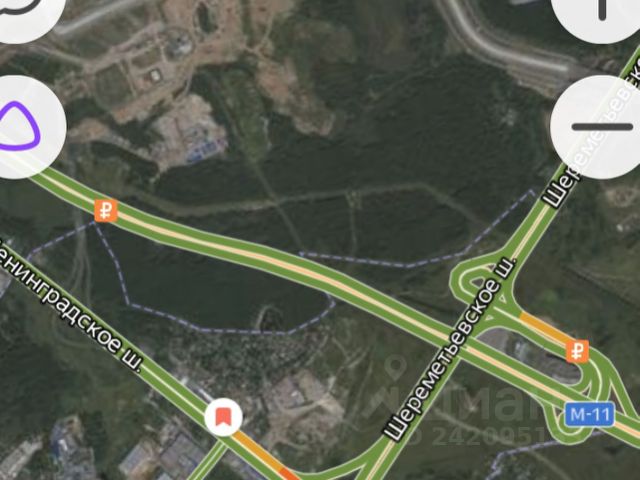Zoom in on the map

click(601, 12)
